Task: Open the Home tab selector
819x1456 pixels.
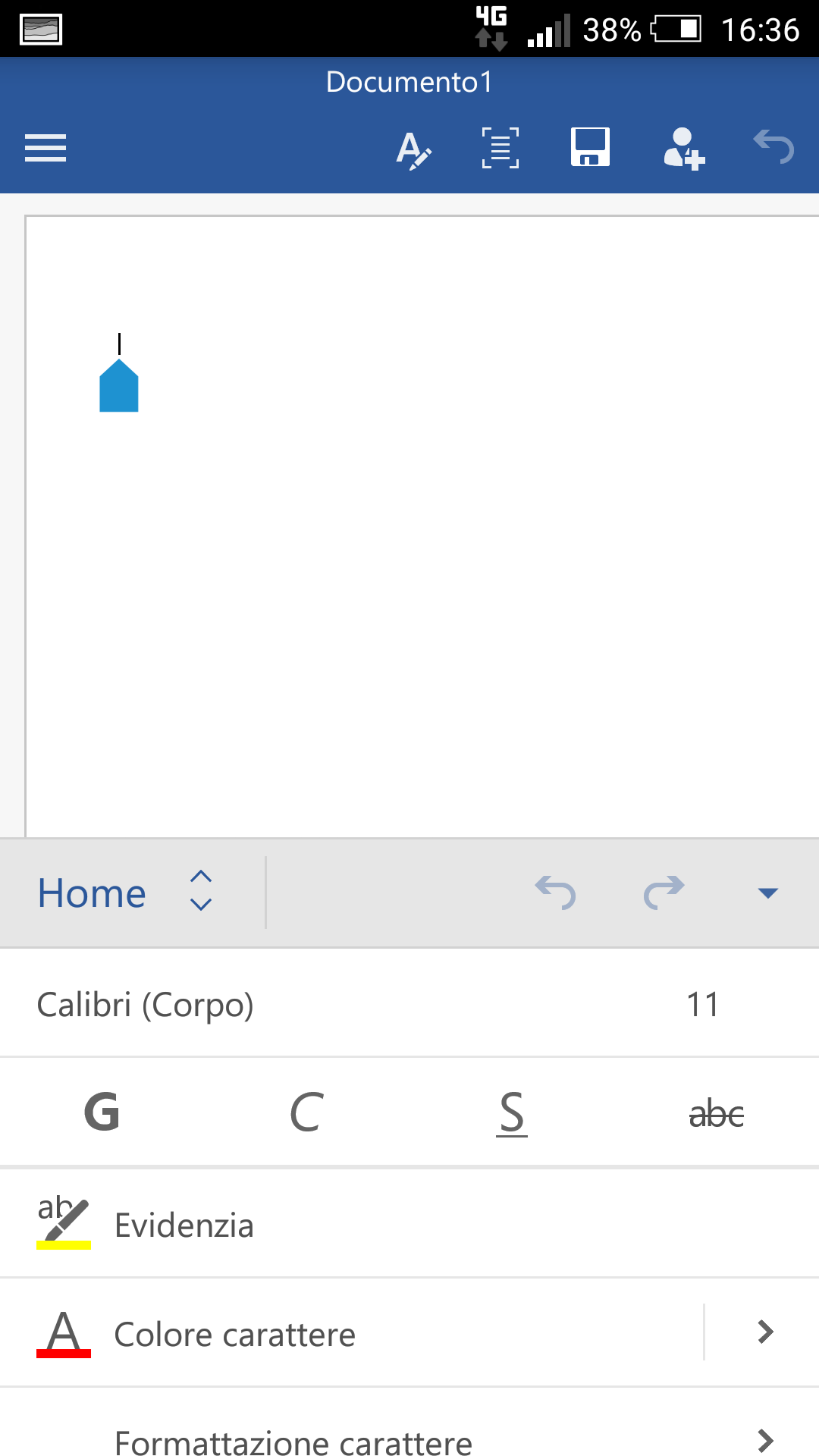Action: [127, 893]
